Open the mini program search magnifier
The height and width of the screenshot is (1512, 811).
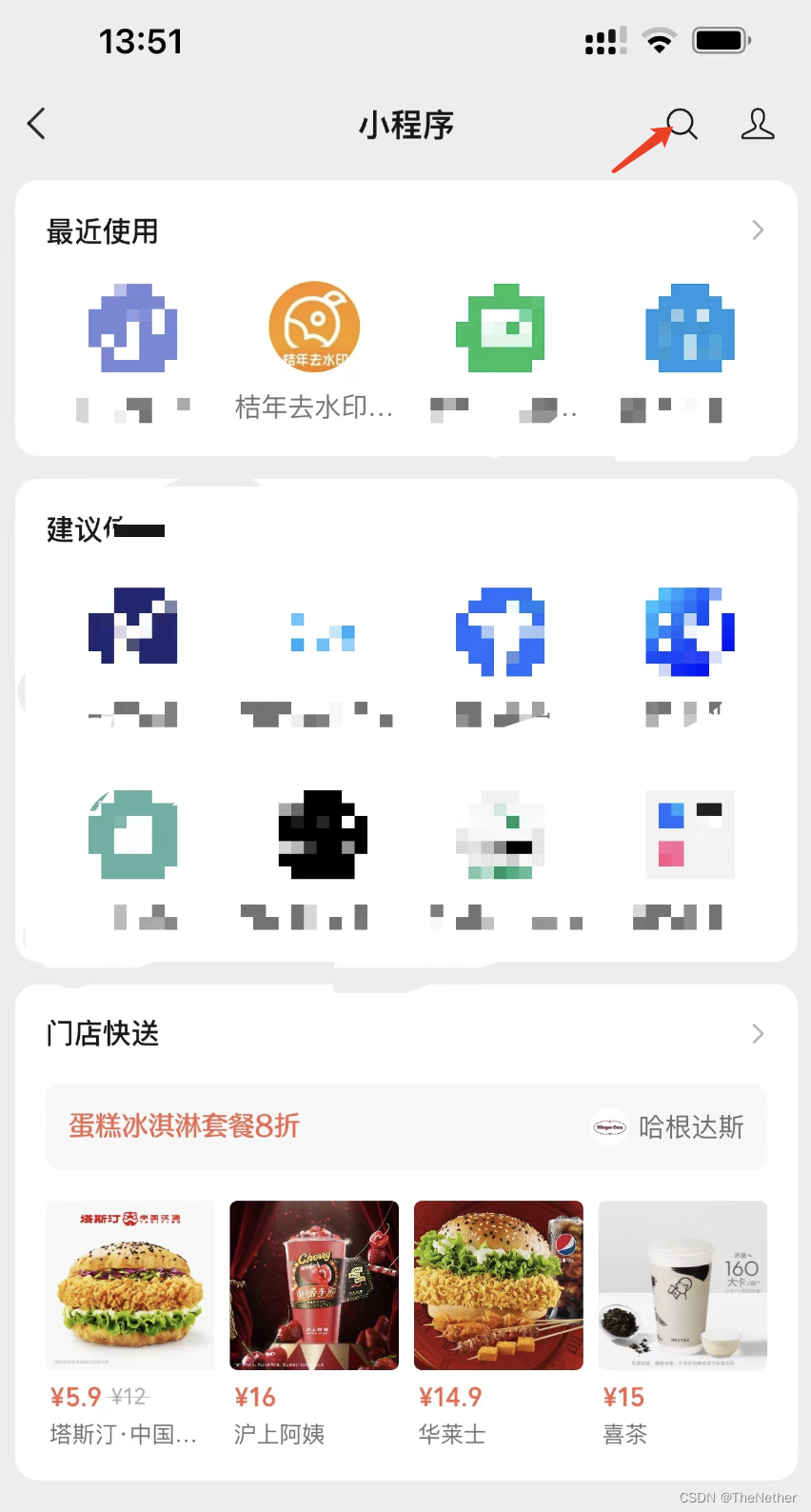click(682, 124)
